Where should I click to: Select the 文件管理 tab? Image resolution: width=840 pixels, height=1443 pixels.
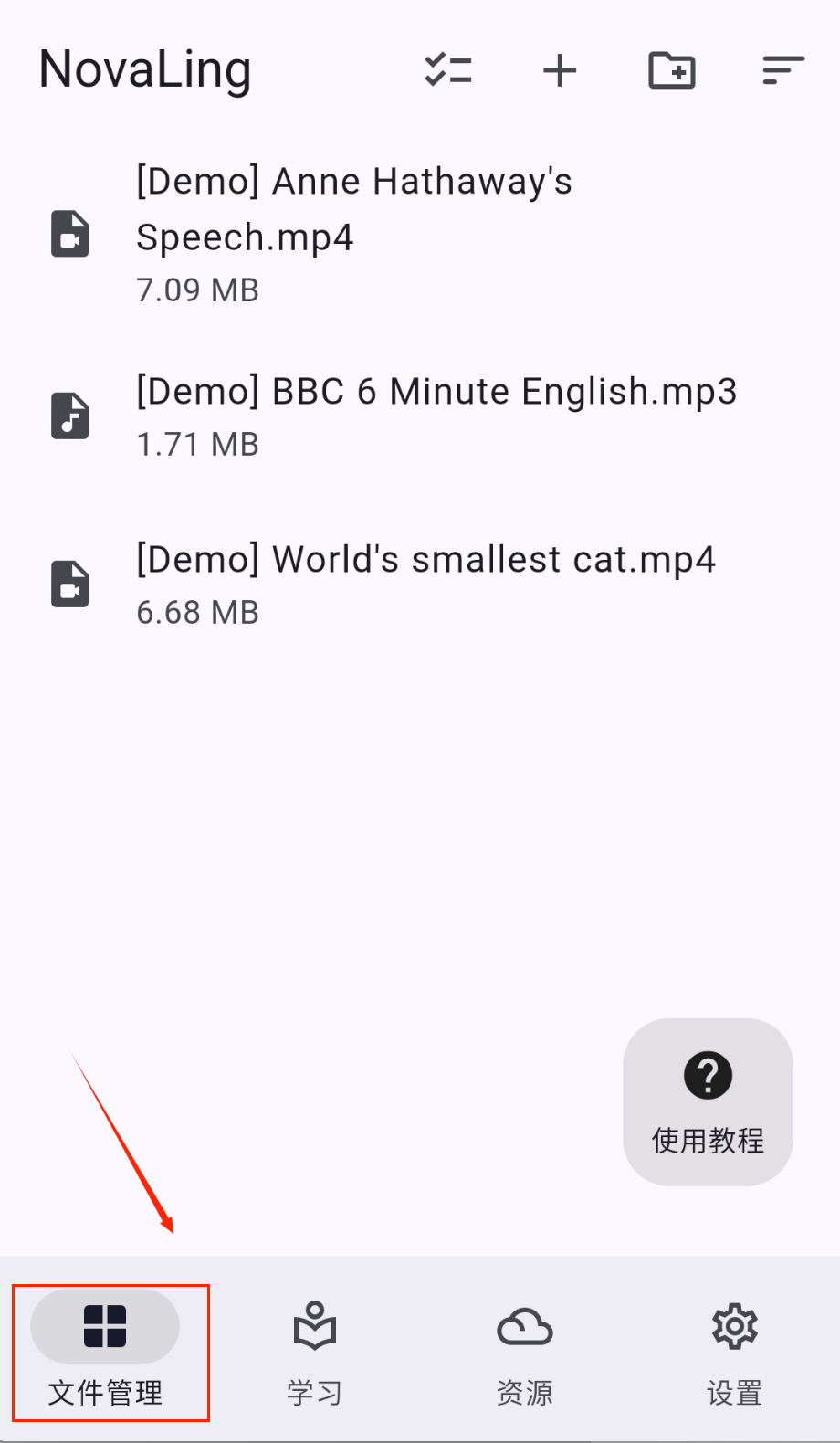(106, 1352)
